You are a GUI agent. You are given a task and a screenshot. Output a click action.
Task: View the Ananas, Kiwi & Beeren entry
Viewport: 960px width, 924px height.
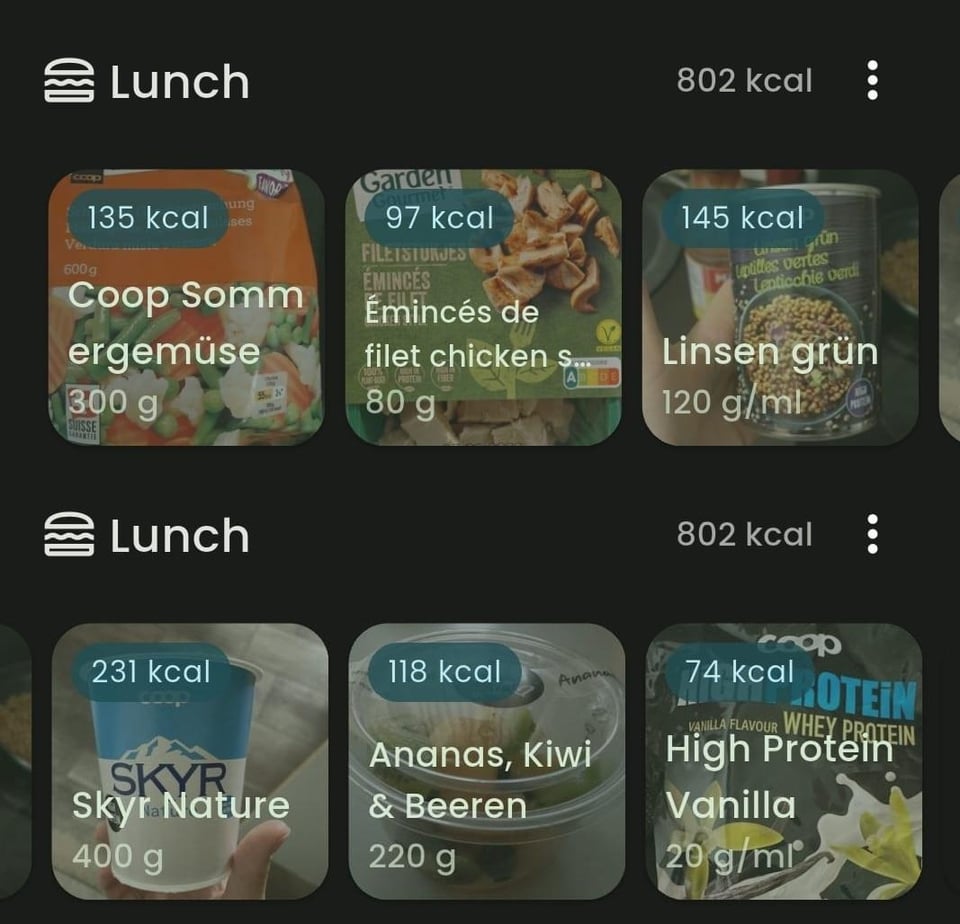(486, 761)
